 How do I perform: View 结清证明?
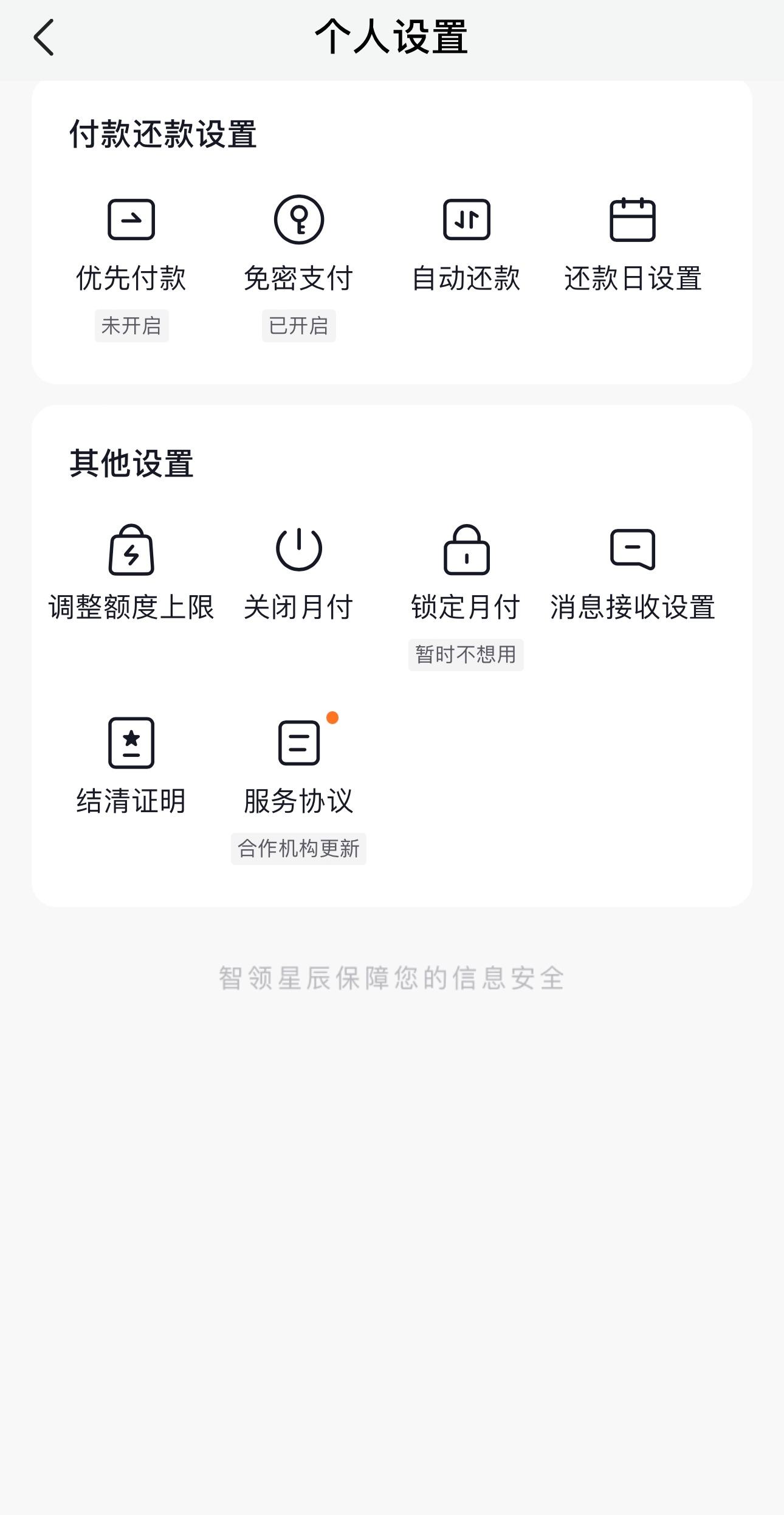[131, 766]
